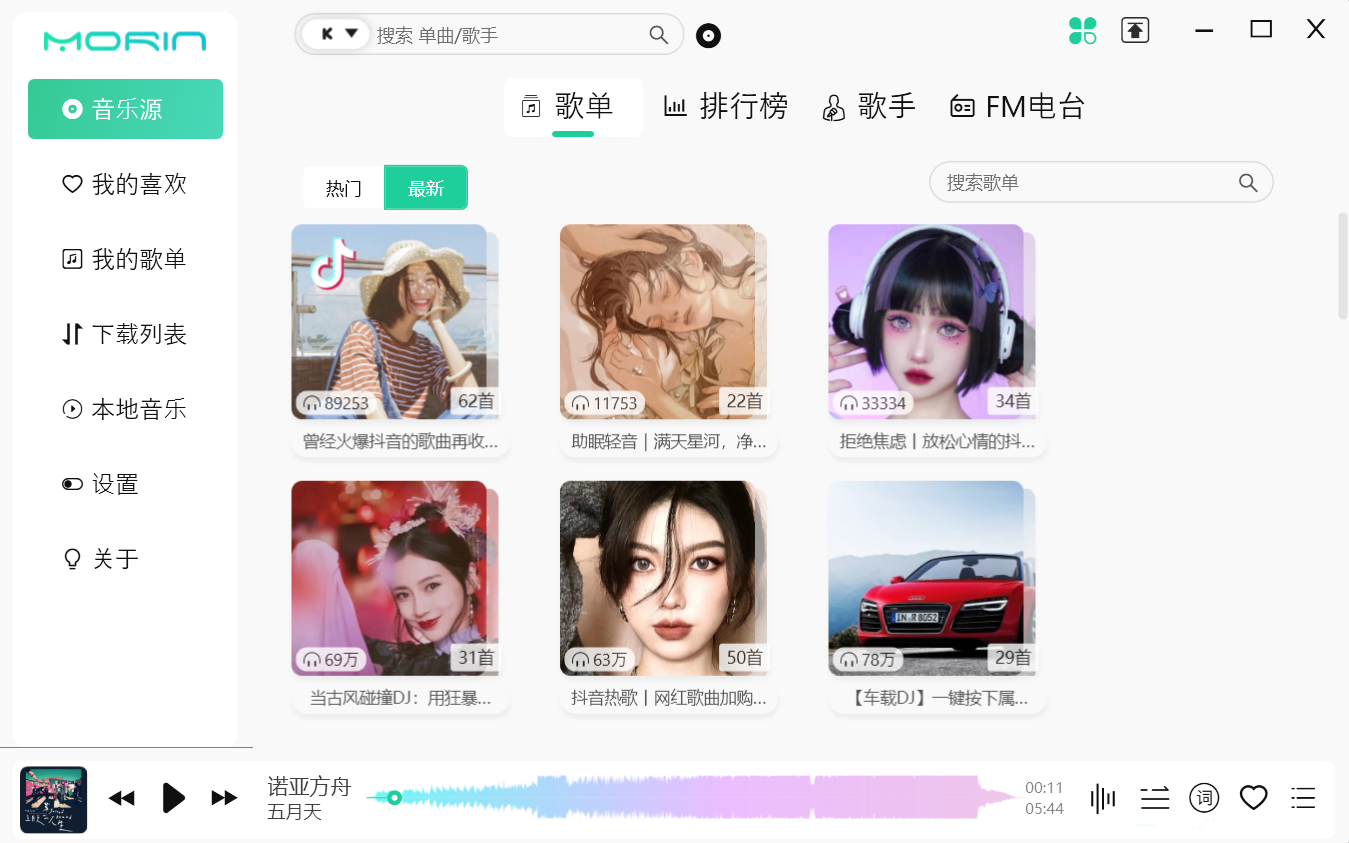Viewport: 1349px width, 843px height.
Task: Switch to FM电台 tab
Action: point(1018,106)
